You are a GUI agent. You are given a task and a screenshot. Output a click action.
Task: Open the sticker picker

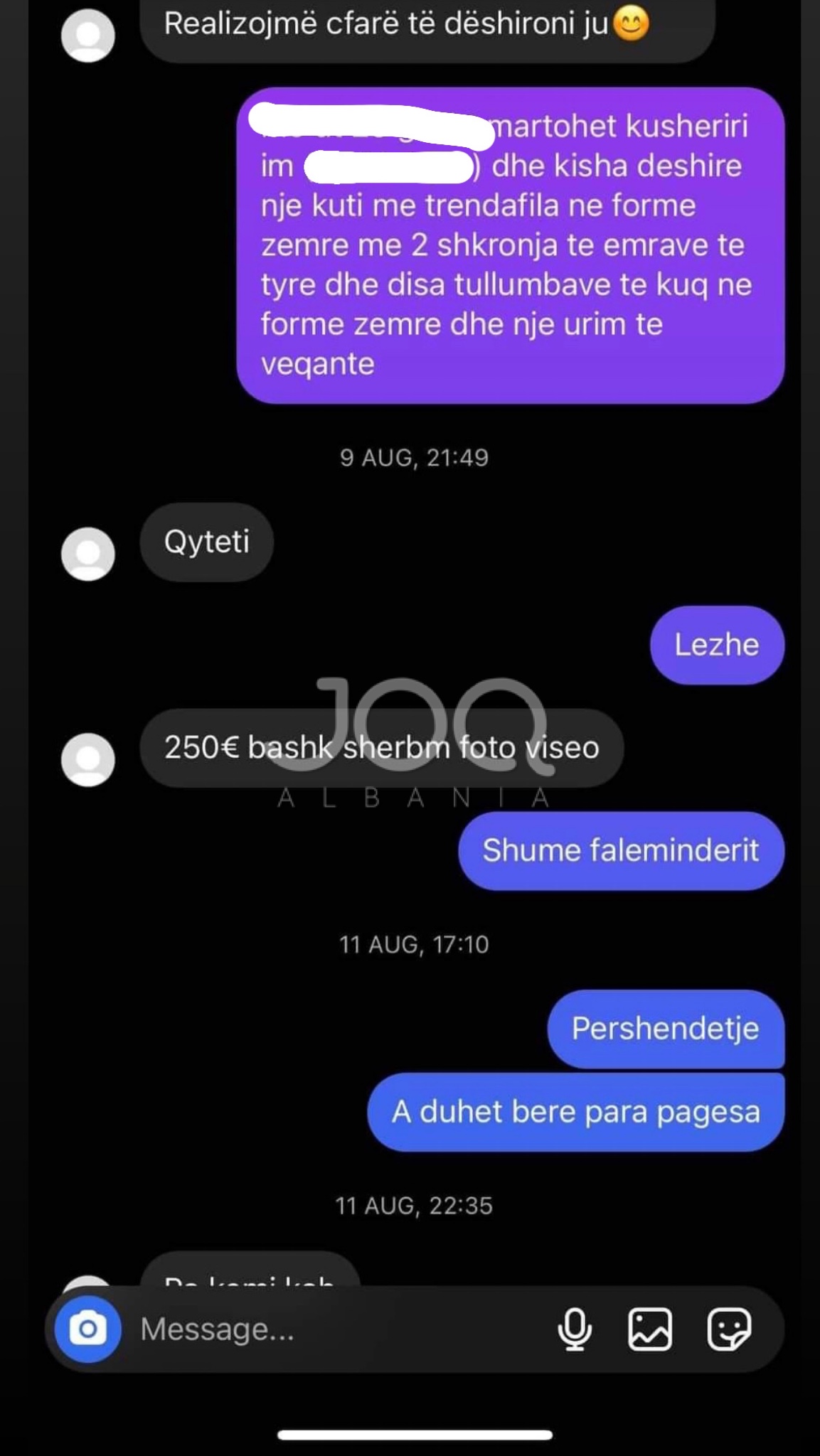coord(729,1329)
